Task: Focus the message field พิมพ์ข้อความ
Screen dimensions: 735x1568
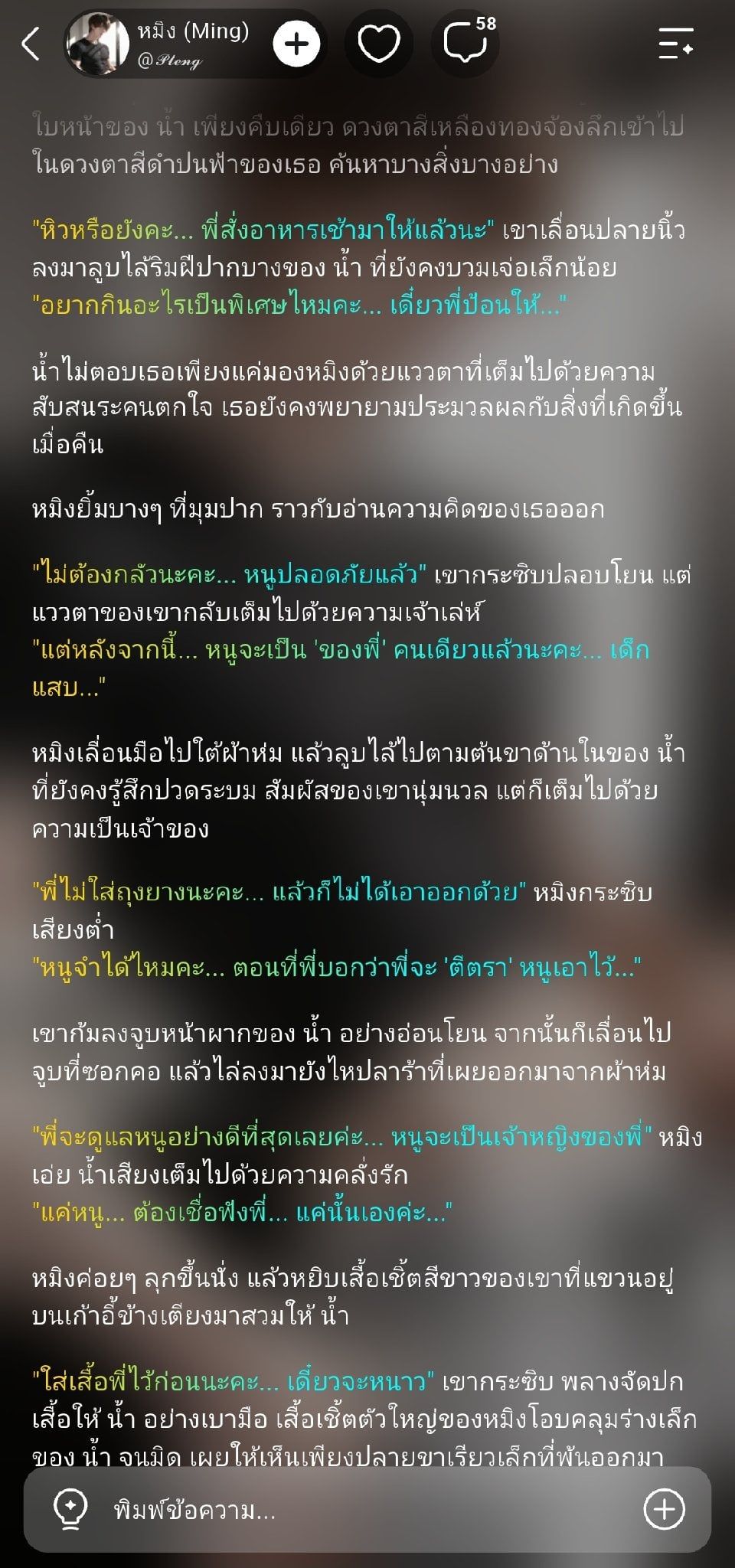Action: point(367,1509)
